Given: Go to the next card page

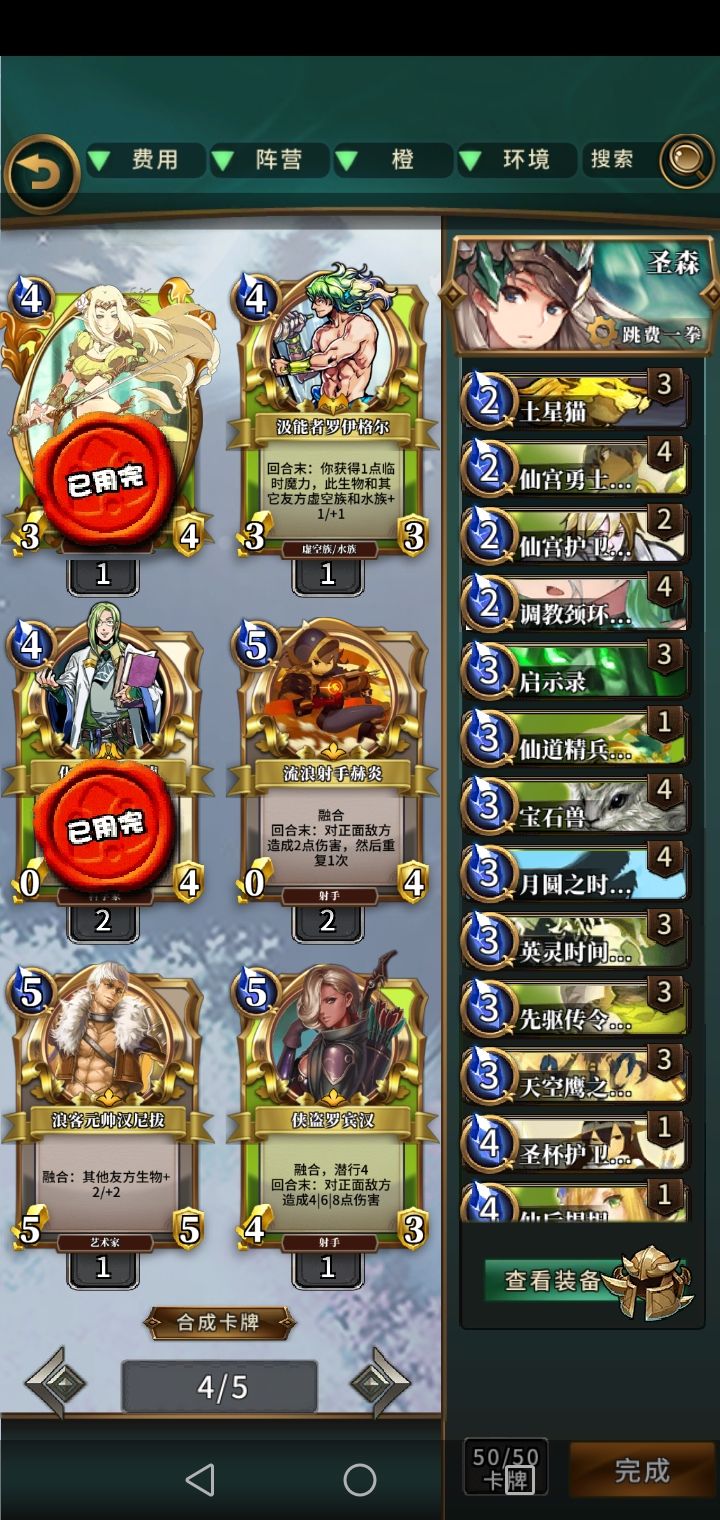Looking at the screenshot, I should (380, 1384).
